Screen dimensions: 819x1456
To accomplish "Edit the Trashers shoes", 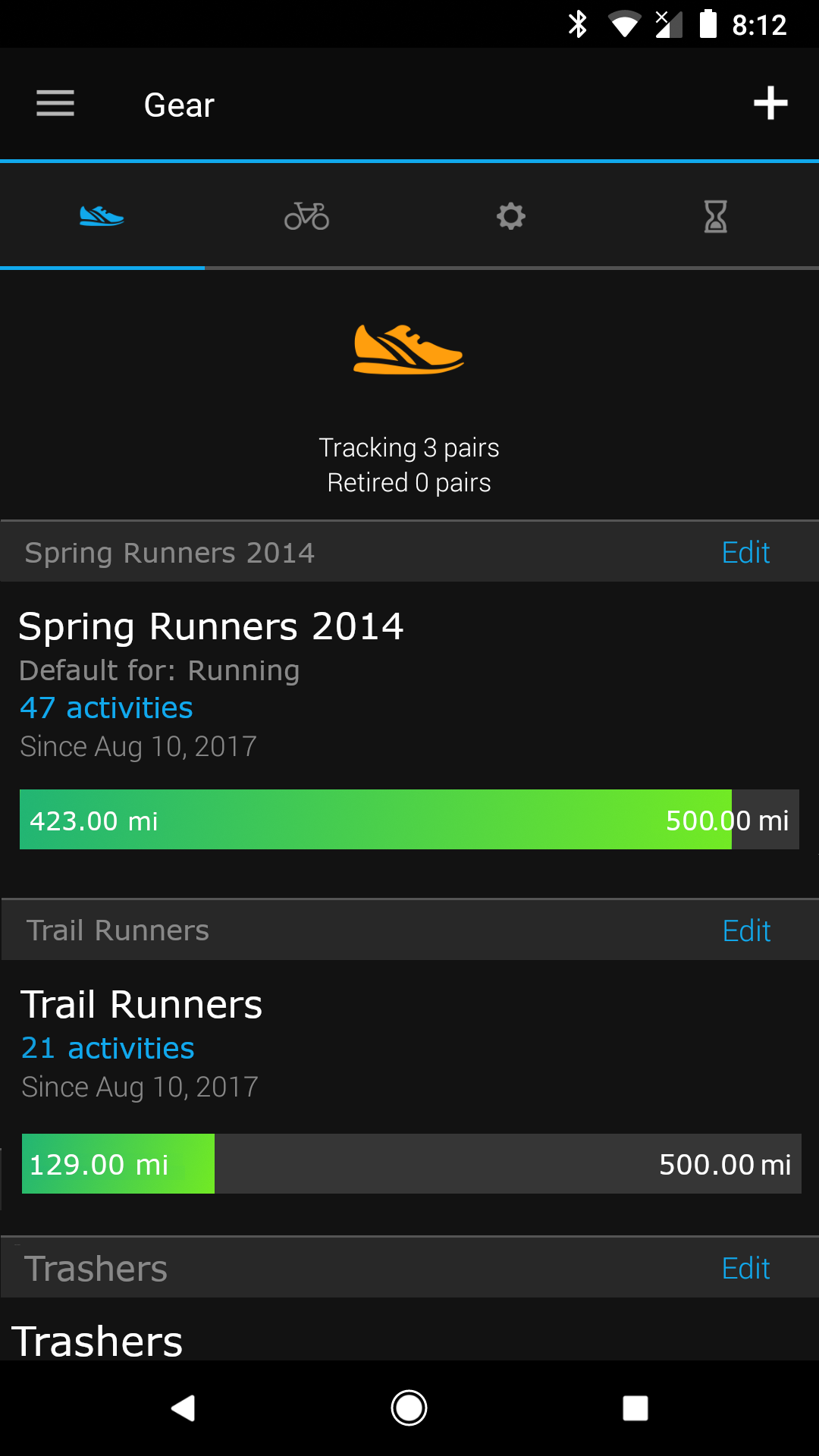I will click(x=745, y=1269).
